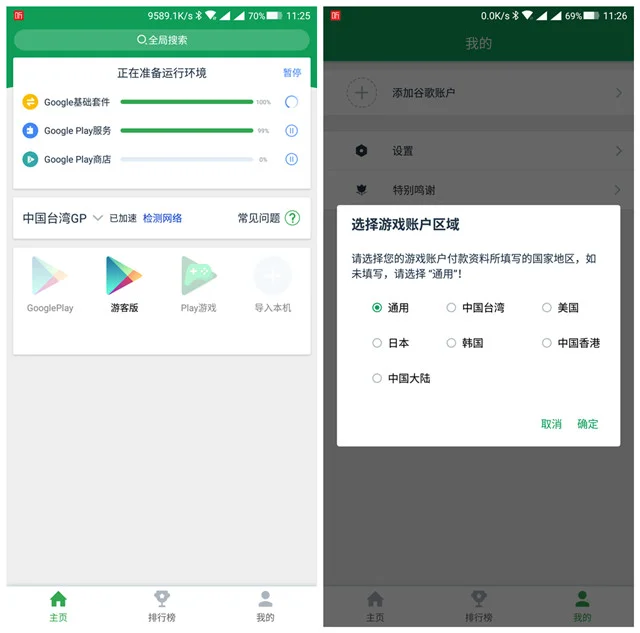Screen dimensions: 640x633
Task: Select the 通用 region option
Action: click(x=377, y=308)
